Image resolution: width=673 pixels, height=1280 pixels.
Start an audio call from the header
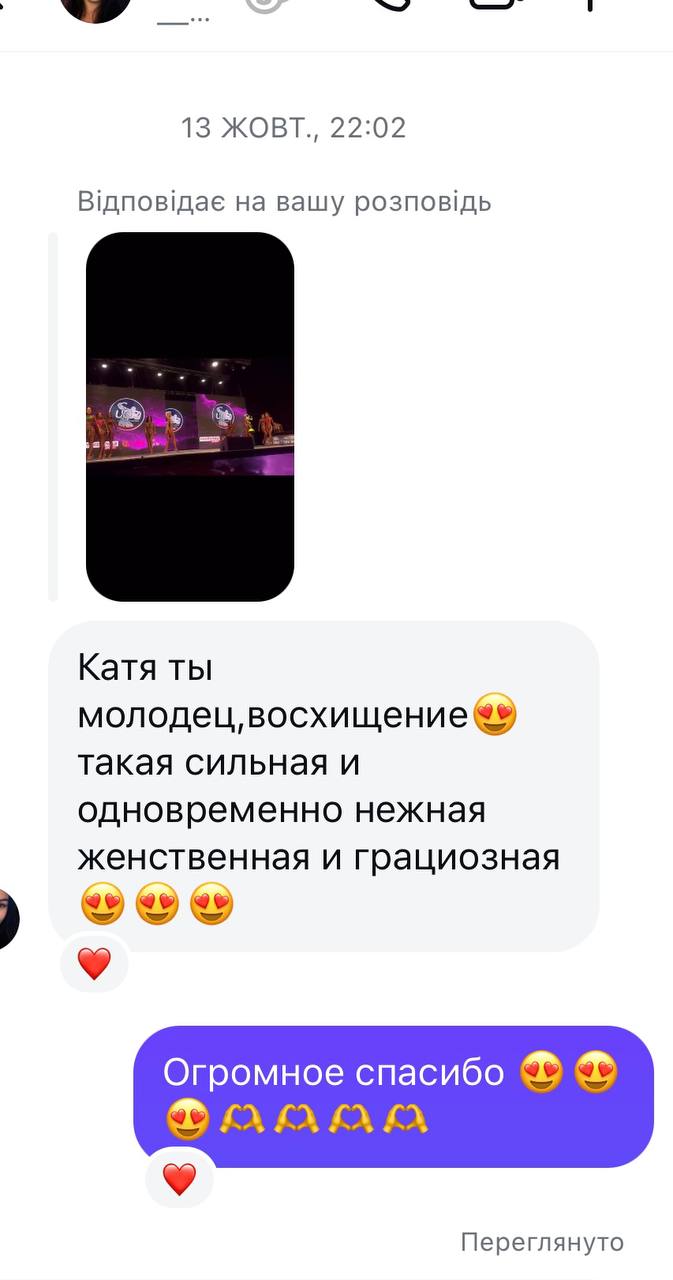(392, 5)
